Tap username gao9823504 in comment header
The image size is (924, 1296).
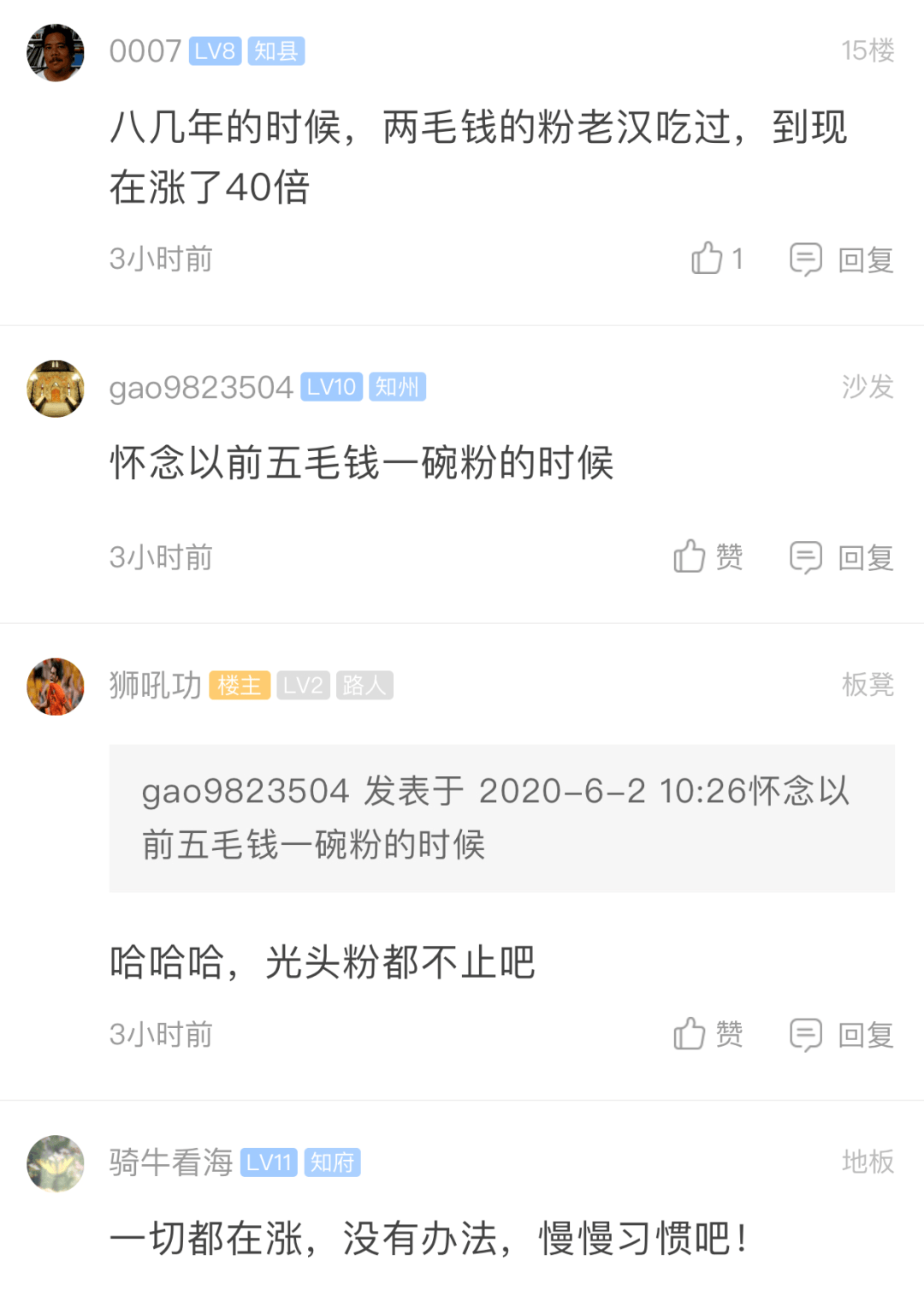(x=201, y=388)
